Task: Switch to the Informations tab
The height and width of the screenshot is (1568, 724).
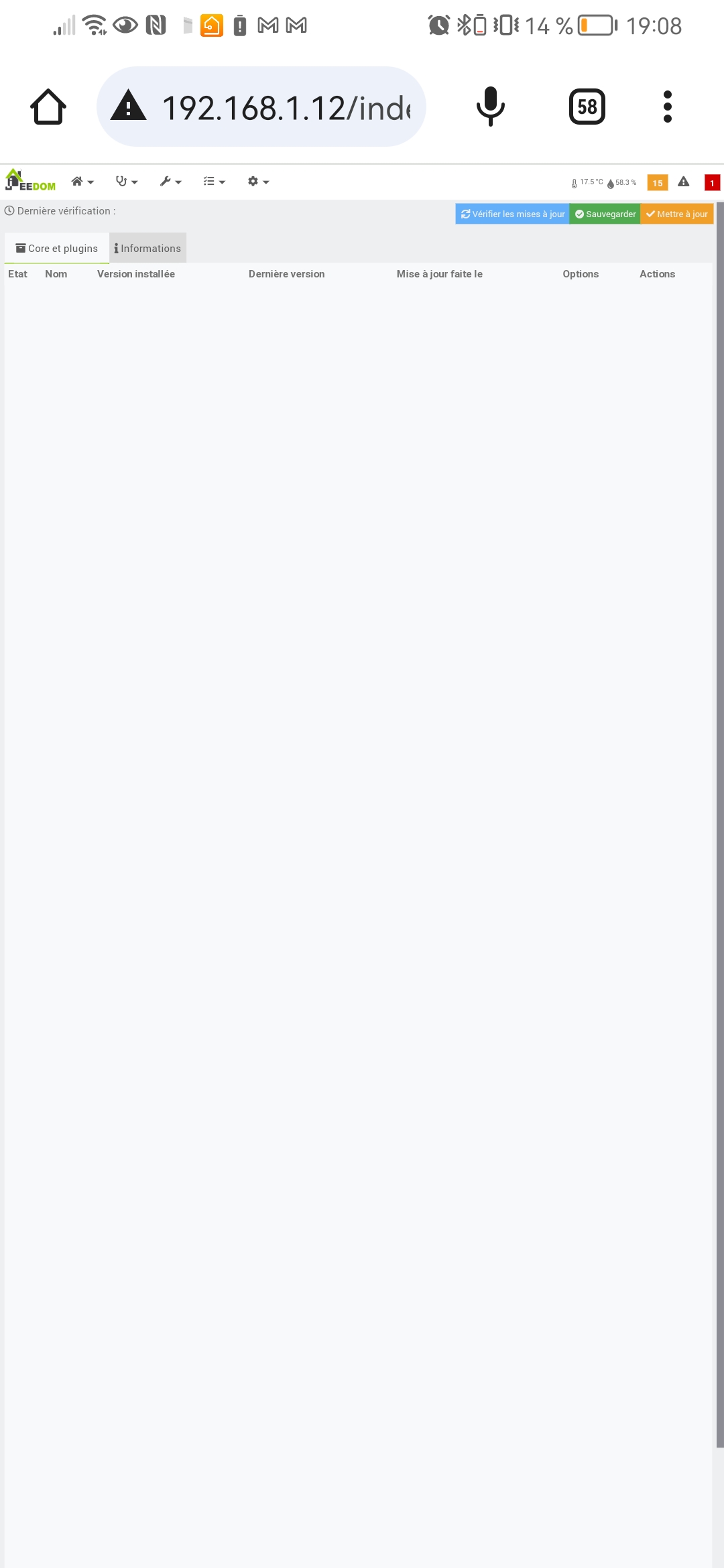Action: coord(147,248)
